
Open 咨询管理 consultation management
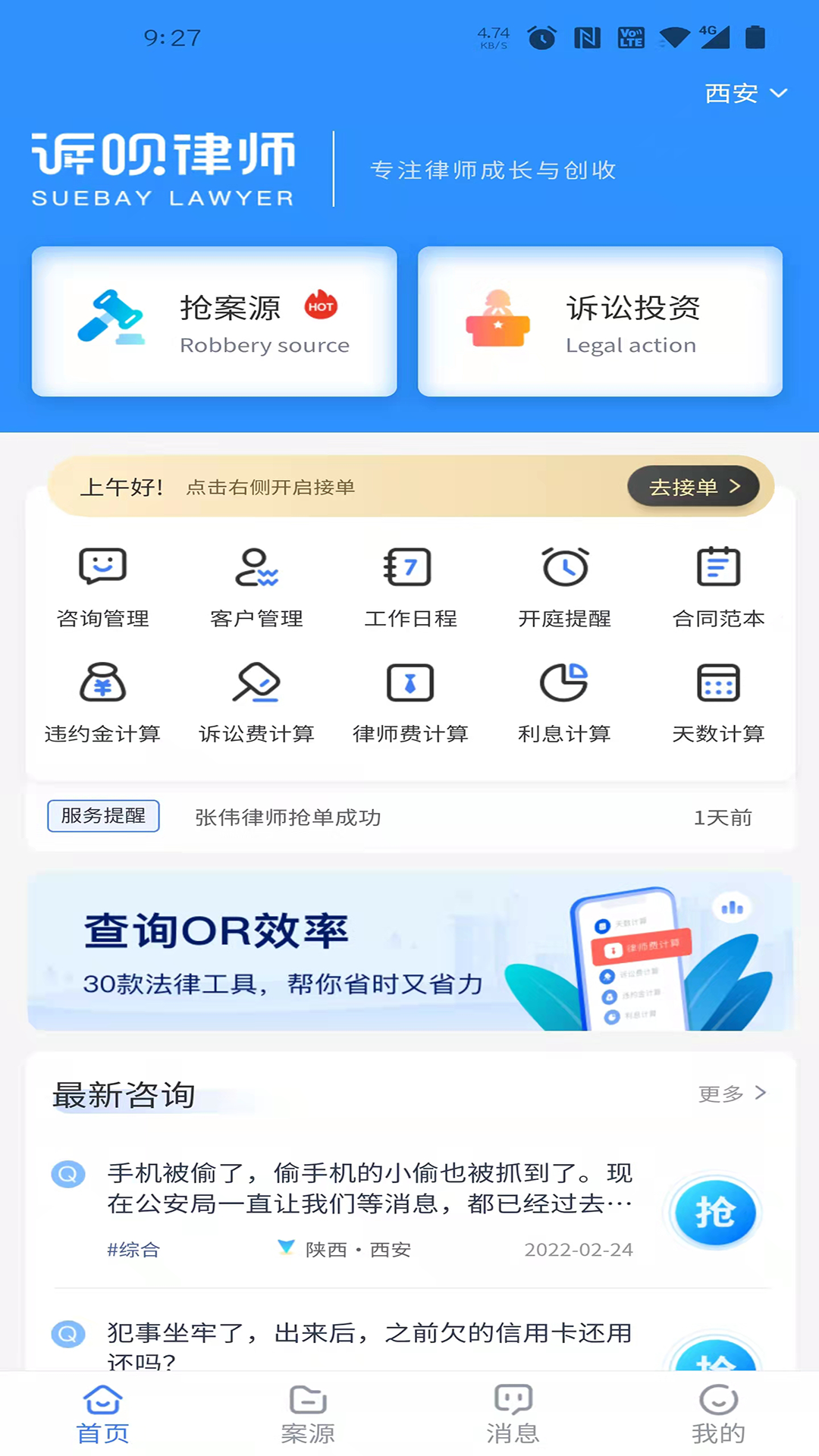click(103, 585)
